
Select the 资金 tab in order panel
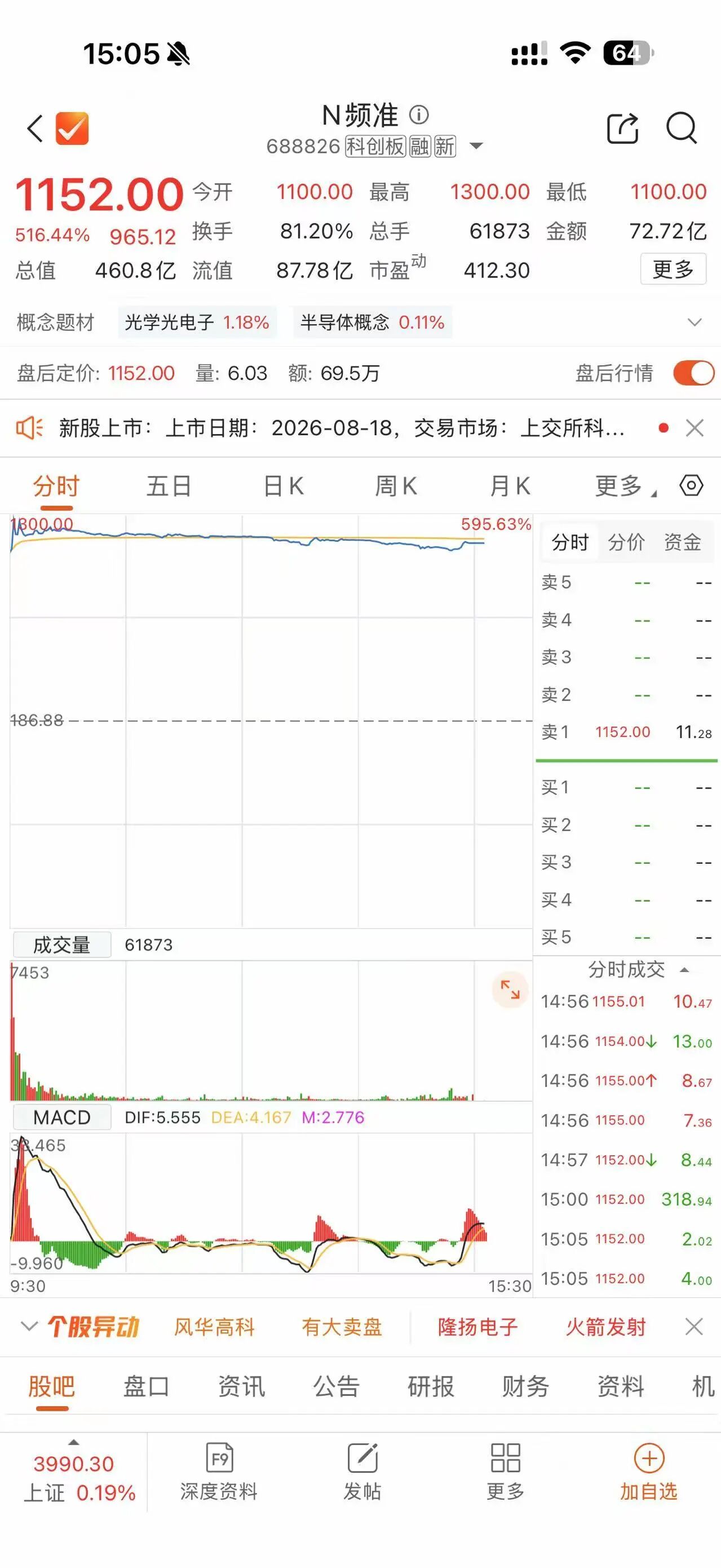tap(683, 542)
